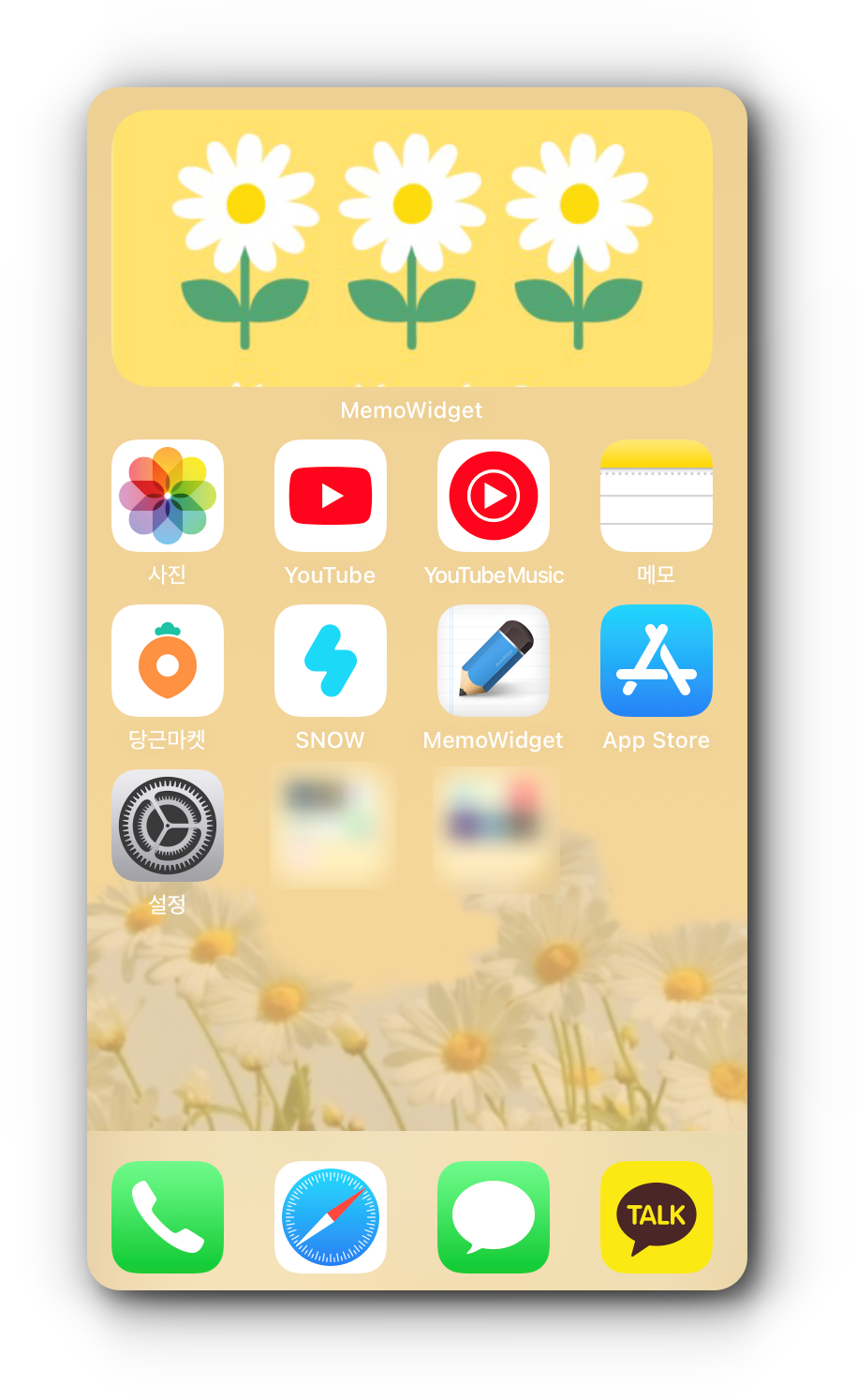Tap the Phone app in the dock
This screenshot has width=857, height=1400.
pyautogui.click(x=168, y=1217)
